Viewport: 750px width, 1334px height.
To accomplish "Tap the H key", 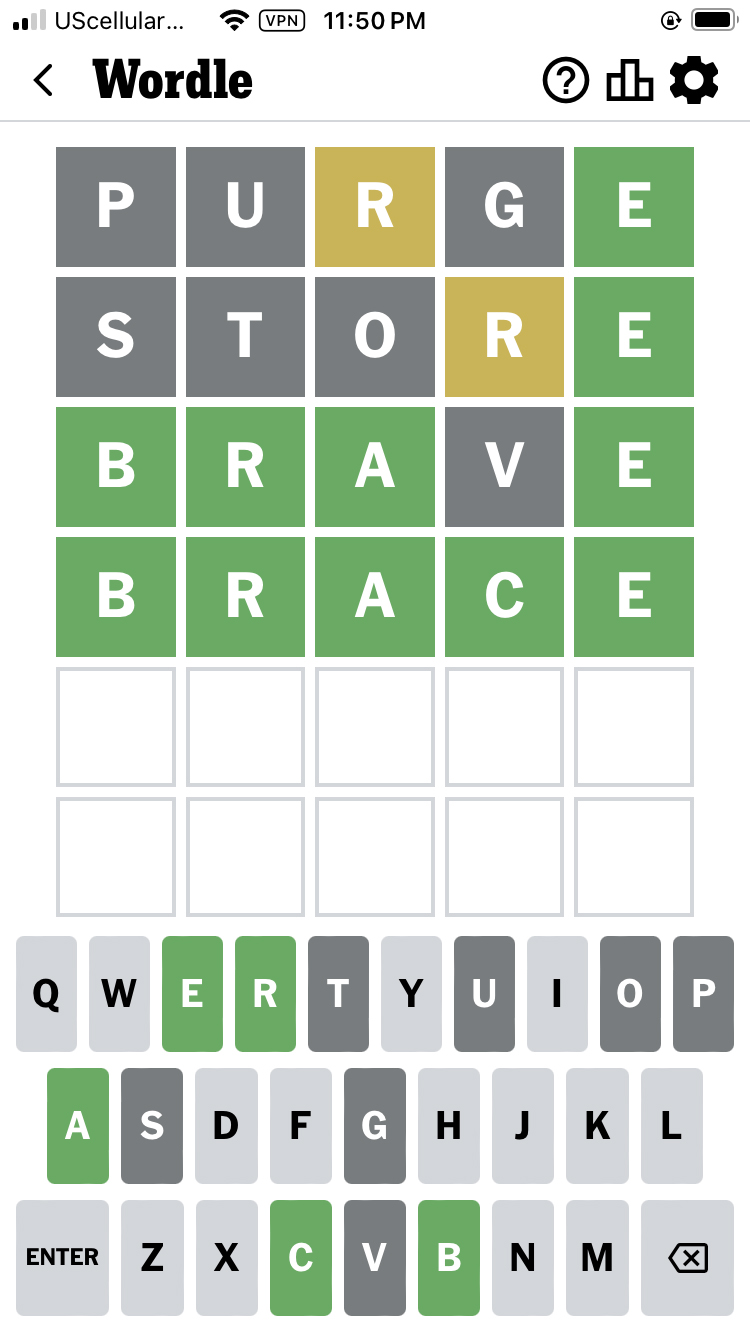I will click(448, 1126).
